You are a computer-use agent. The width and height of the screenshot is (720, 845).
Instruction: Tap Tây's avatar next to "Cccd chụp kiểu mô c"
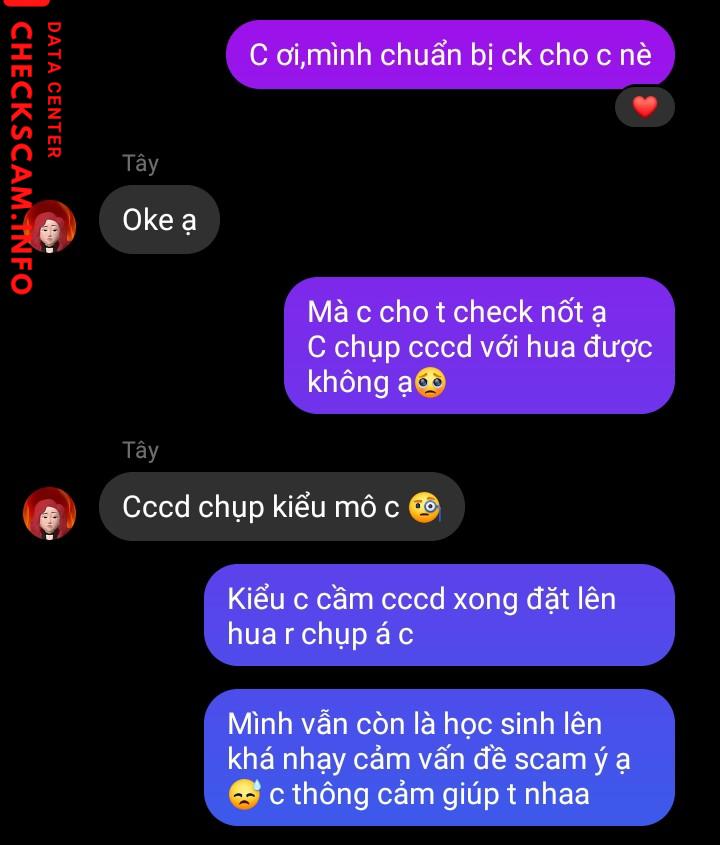point(50,513)
